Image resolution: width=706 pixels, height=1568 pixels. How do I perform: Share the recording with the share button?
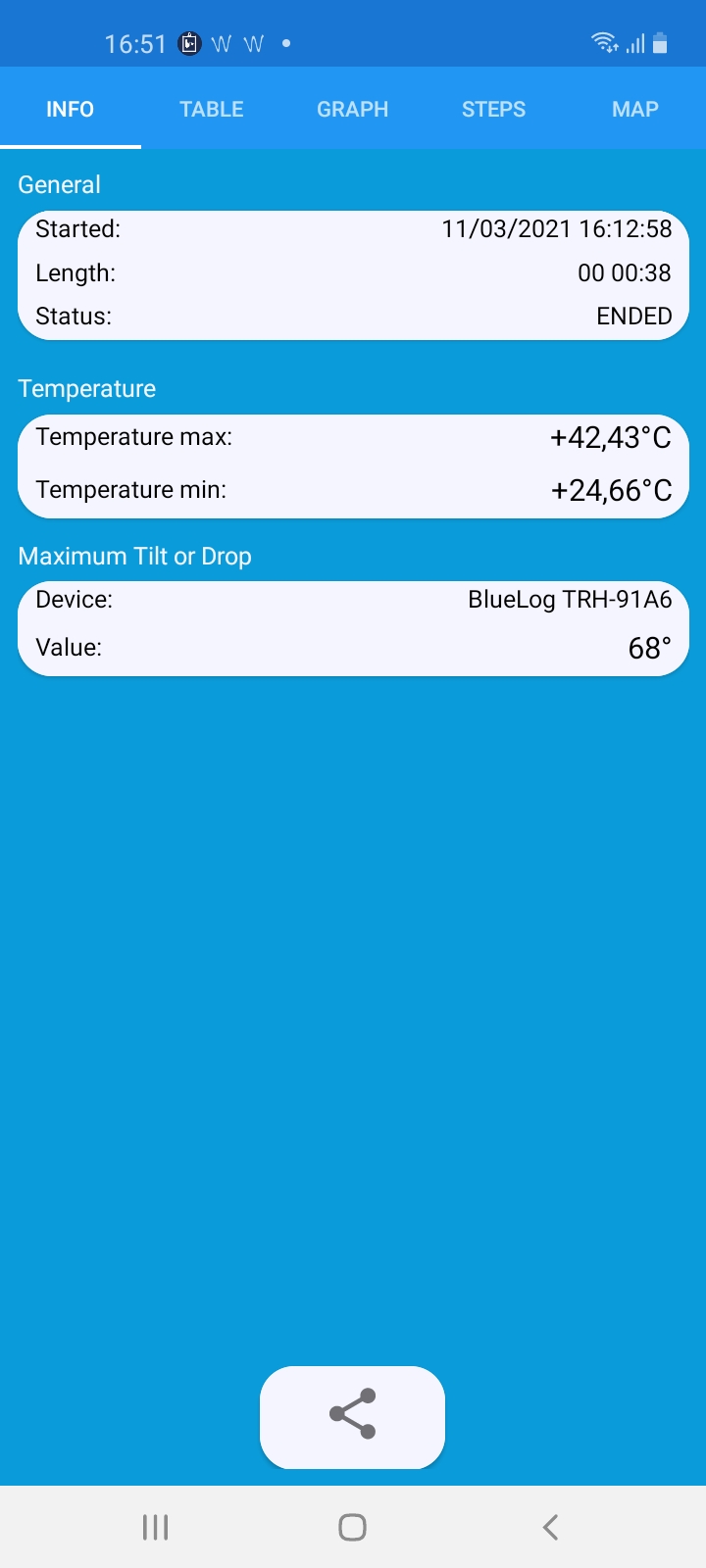(x=352, y=1417)
